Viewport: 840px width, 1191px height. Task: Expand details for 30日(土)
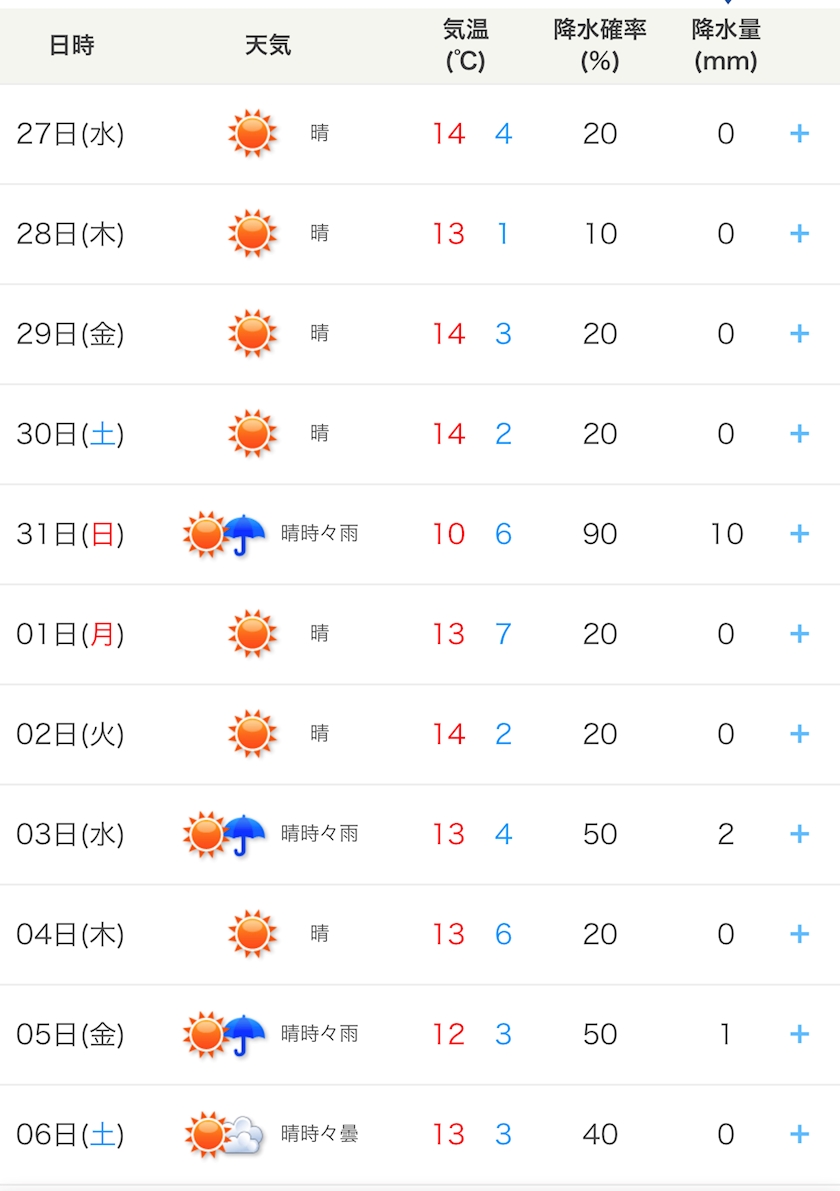tap(799, 434)
